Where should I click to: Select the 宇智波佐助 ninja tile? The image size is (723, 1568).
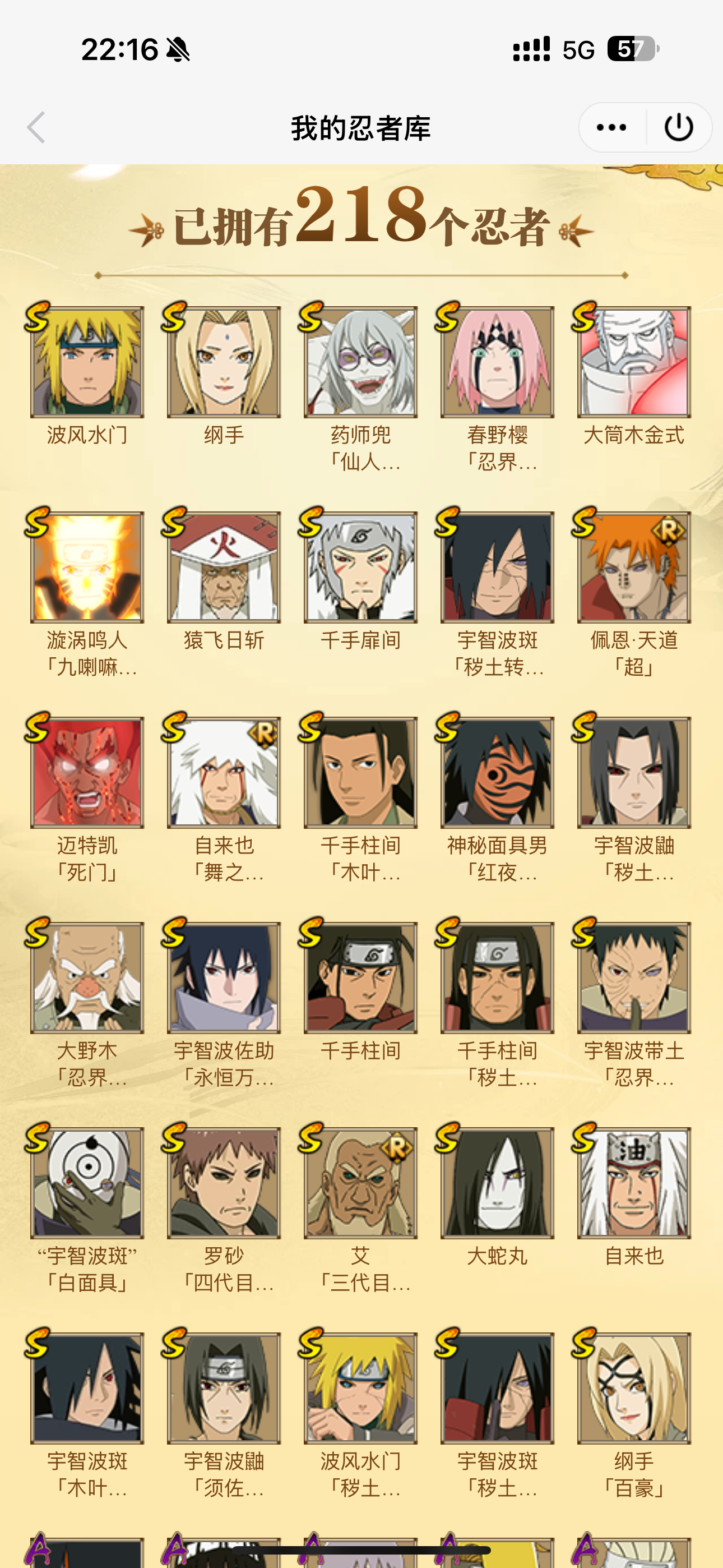[224, 977]
